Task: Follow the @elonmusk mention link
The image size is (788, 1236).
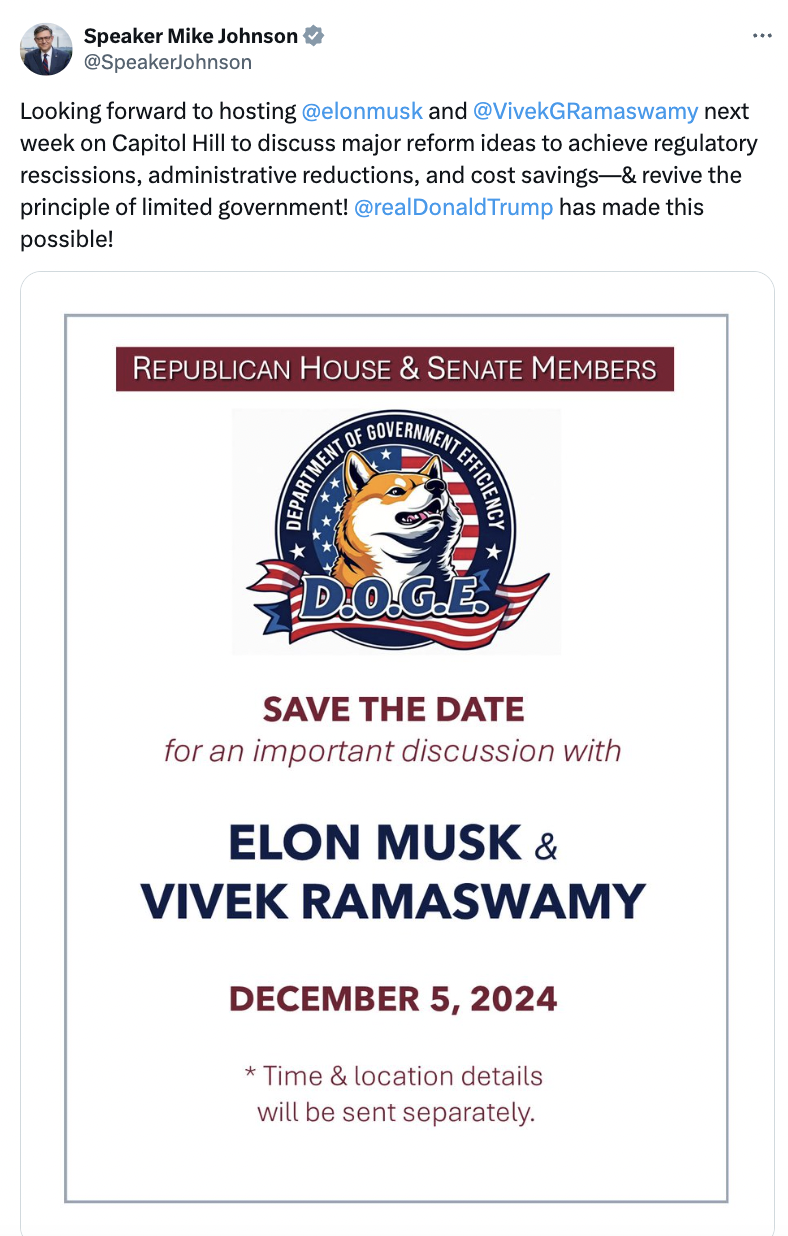Action: [362, 111]
